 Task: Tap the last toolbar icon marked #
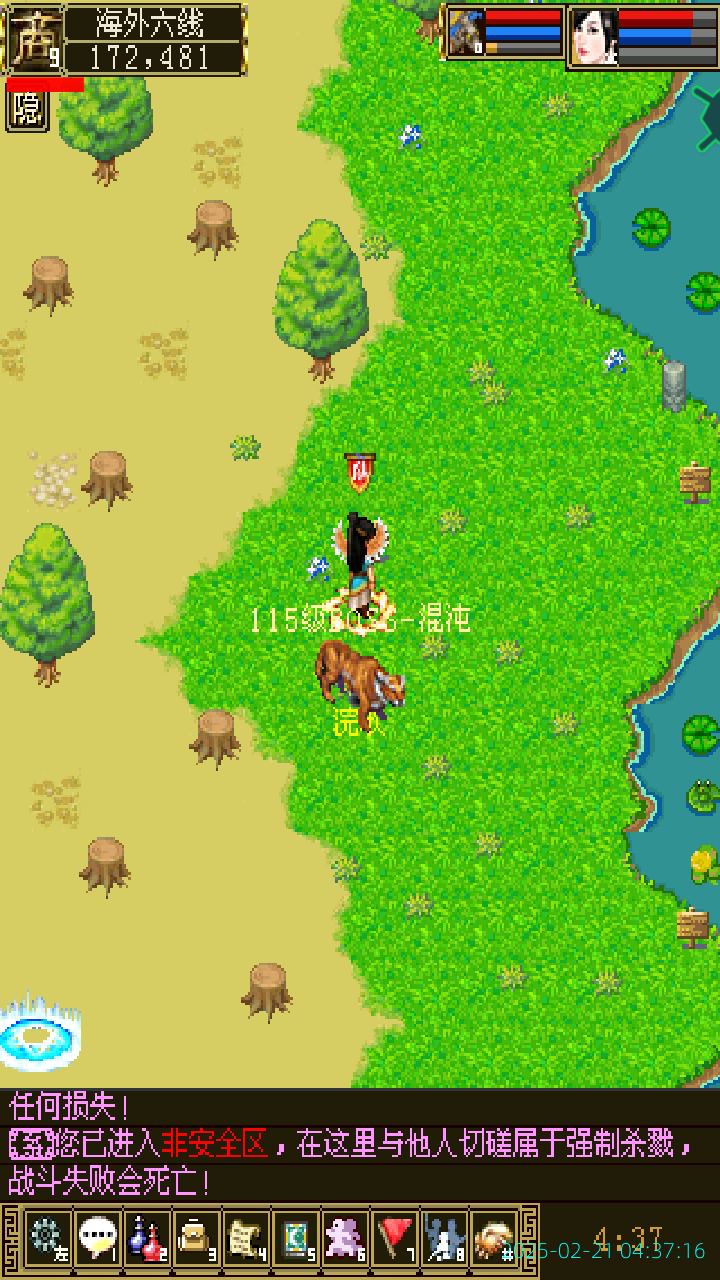point(493,1238)
